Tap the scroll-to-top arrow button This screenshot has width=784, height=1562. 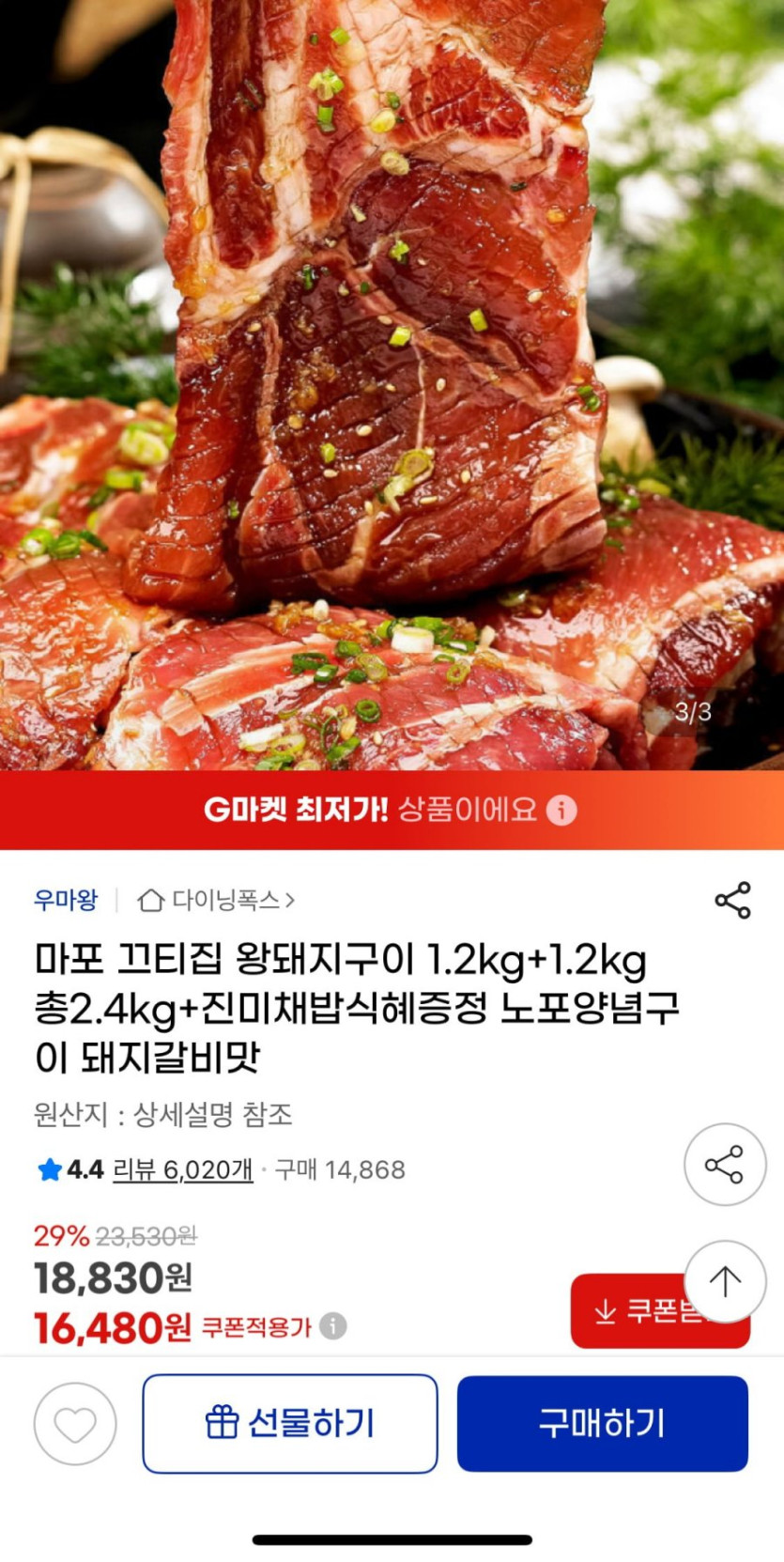click(x=722, y=1278)
